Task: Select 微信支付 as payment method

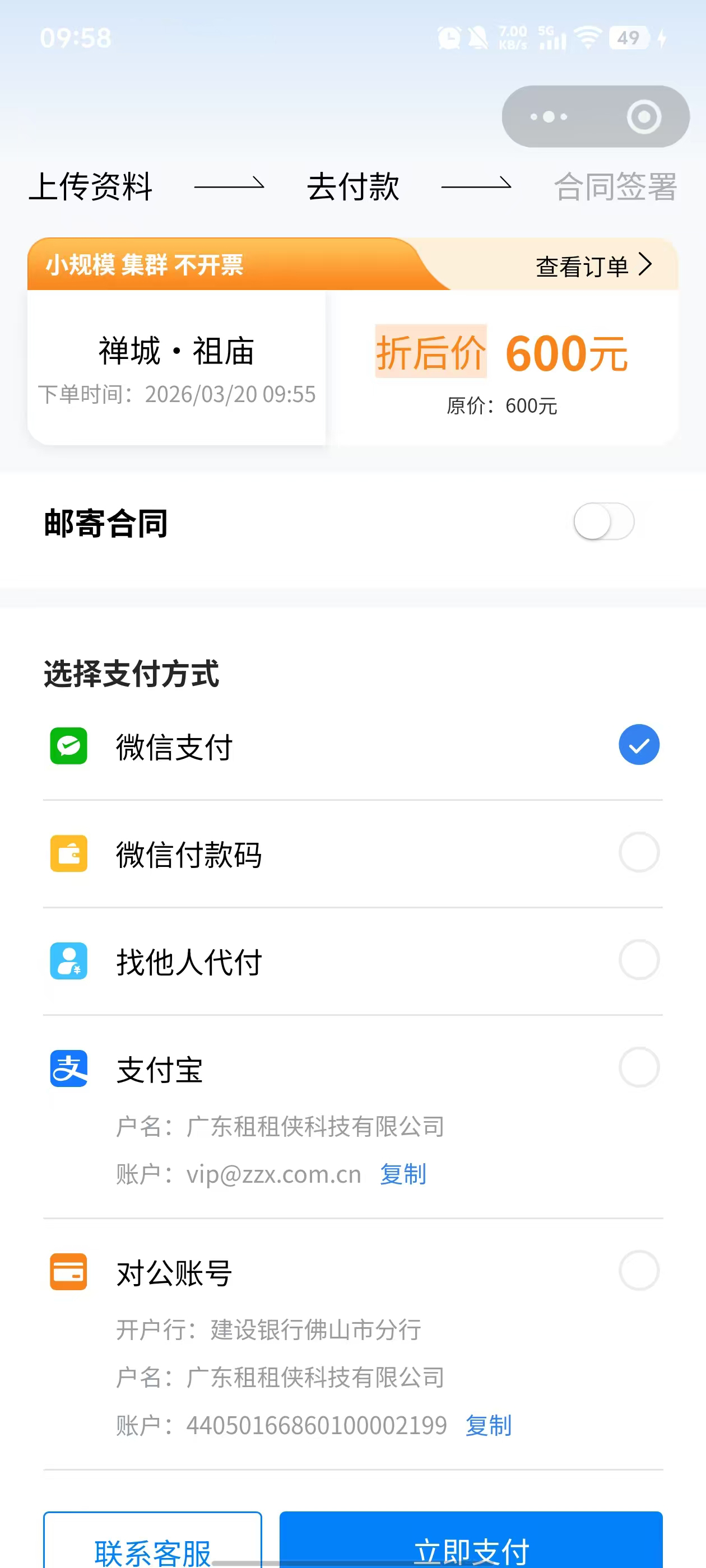Action: click(638, 744)
